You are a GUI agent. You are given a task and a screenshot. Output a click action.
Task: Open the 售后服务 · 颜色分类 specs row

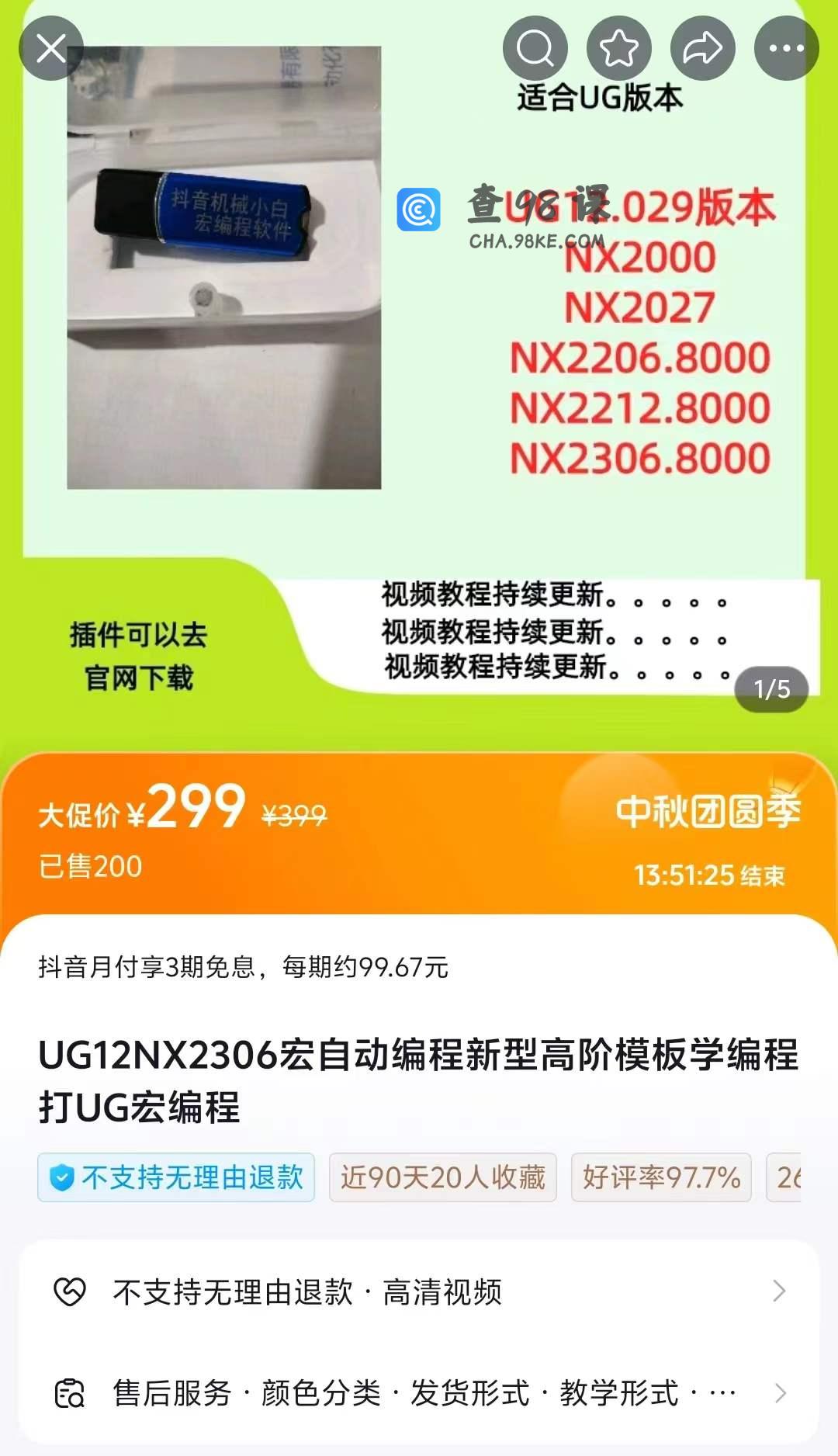click(419, 1393)
